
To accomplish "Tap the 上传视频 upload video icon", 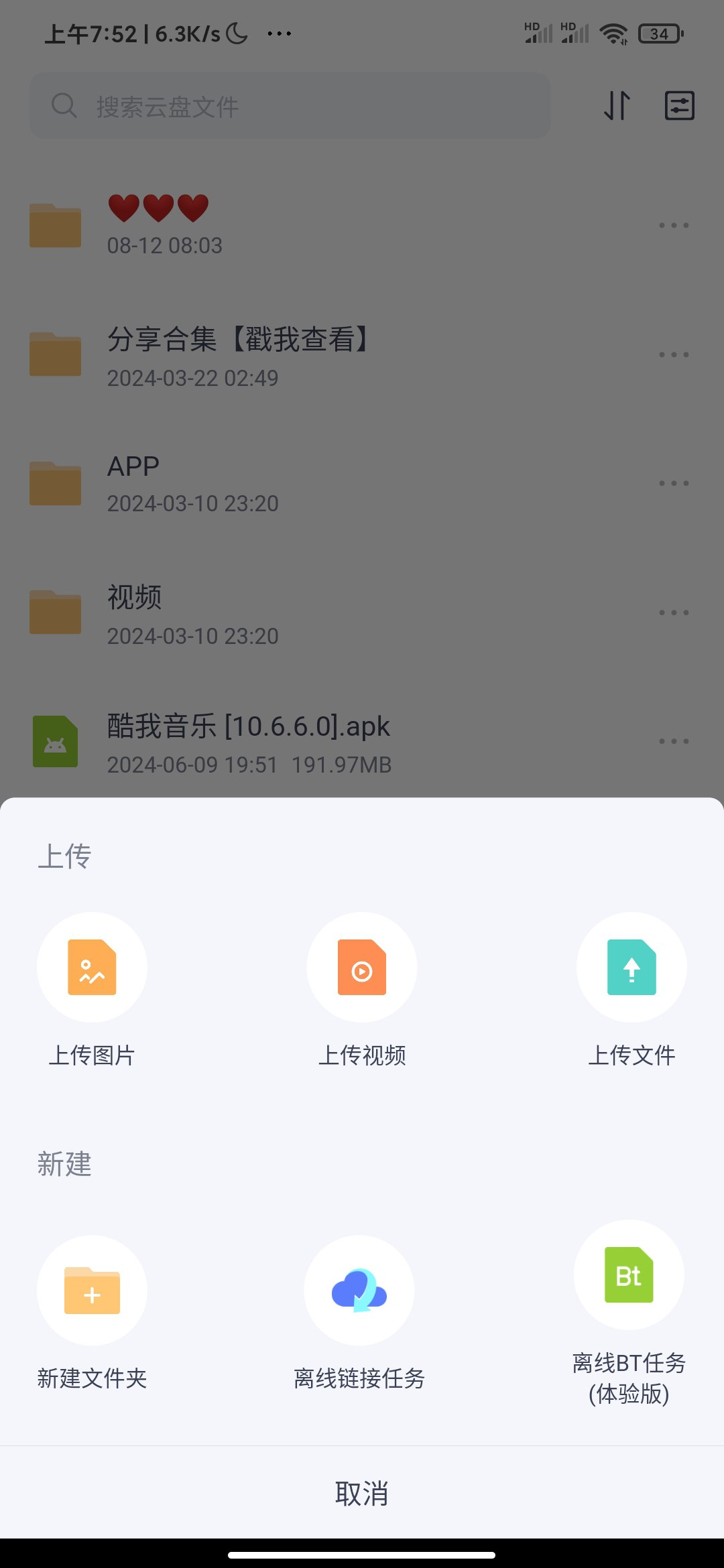I will pyautogui.click(x=361, y=968).
